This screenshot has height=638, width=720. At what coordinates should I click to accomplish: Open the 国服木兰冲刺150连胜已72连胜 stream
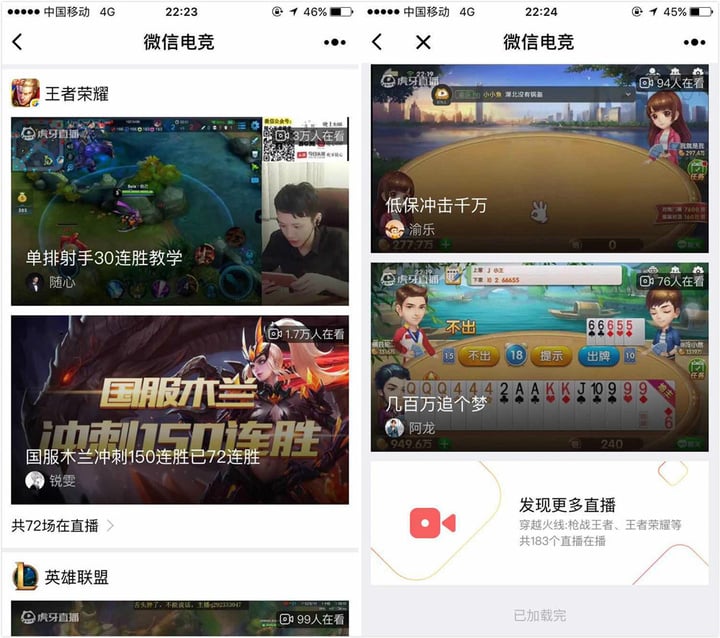180,410
